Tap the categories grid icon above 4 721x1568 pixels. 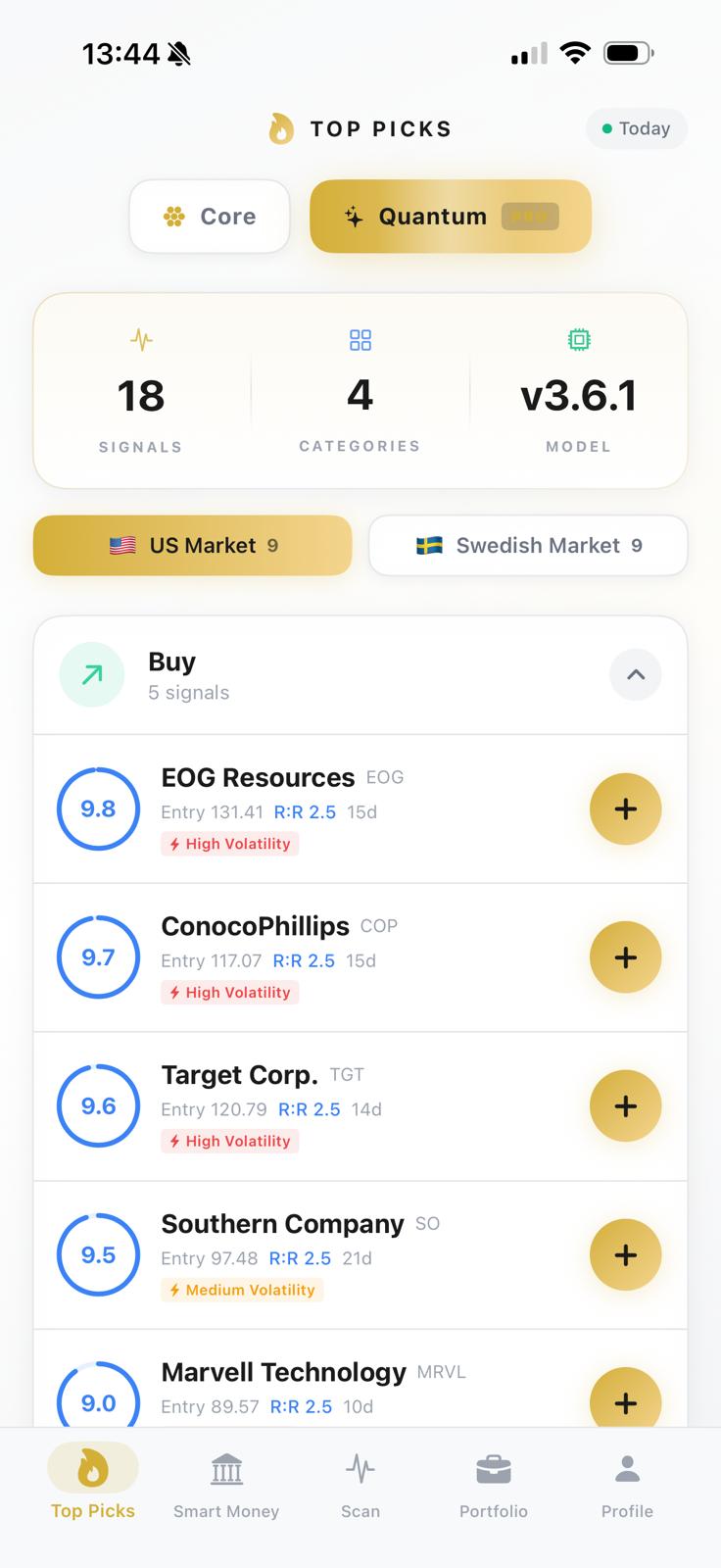point(360,339)
